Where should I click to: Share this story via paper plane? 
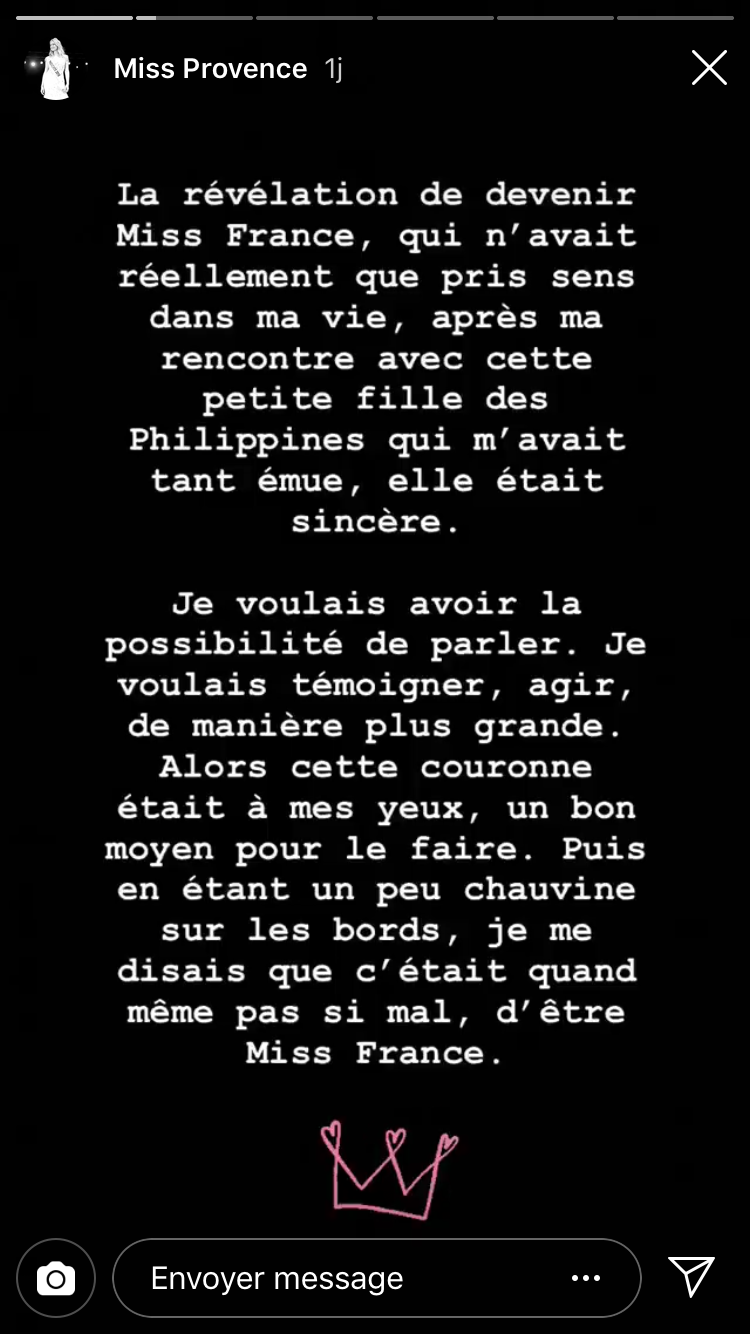[x=691, y=1277]
